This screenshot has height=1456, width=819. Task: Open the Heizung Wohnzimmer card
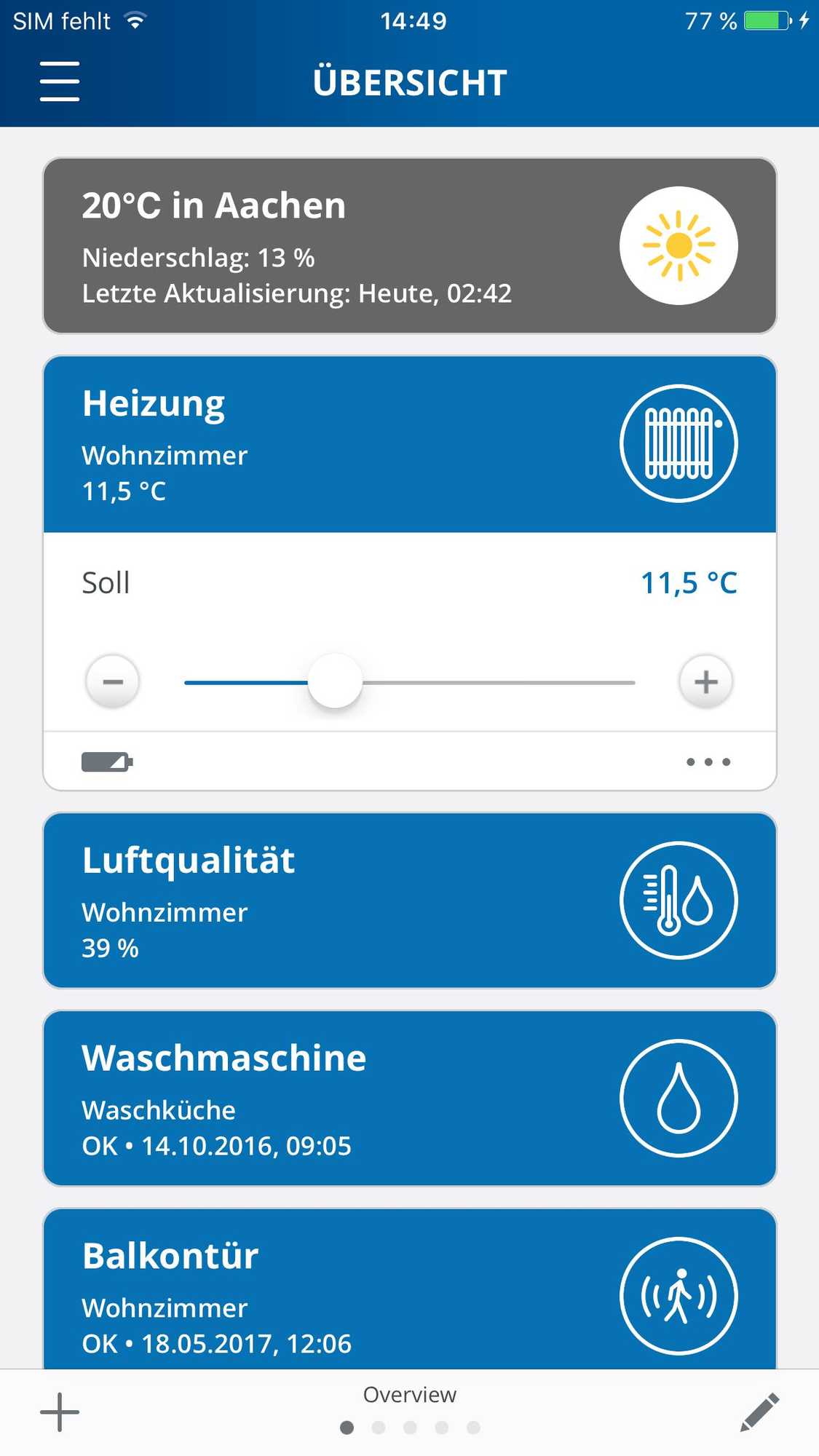pos(410,444)
